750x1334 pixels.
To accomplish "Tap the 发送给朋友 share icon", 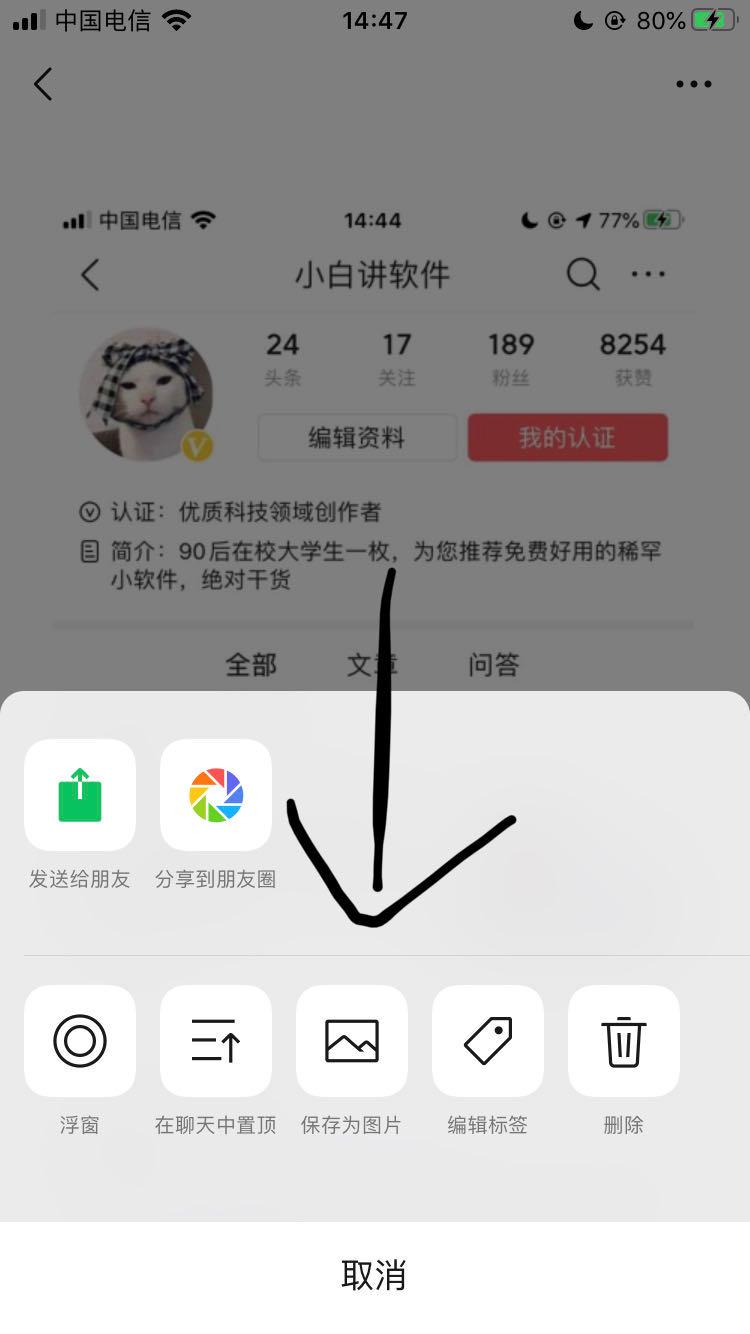I will 79,795.
